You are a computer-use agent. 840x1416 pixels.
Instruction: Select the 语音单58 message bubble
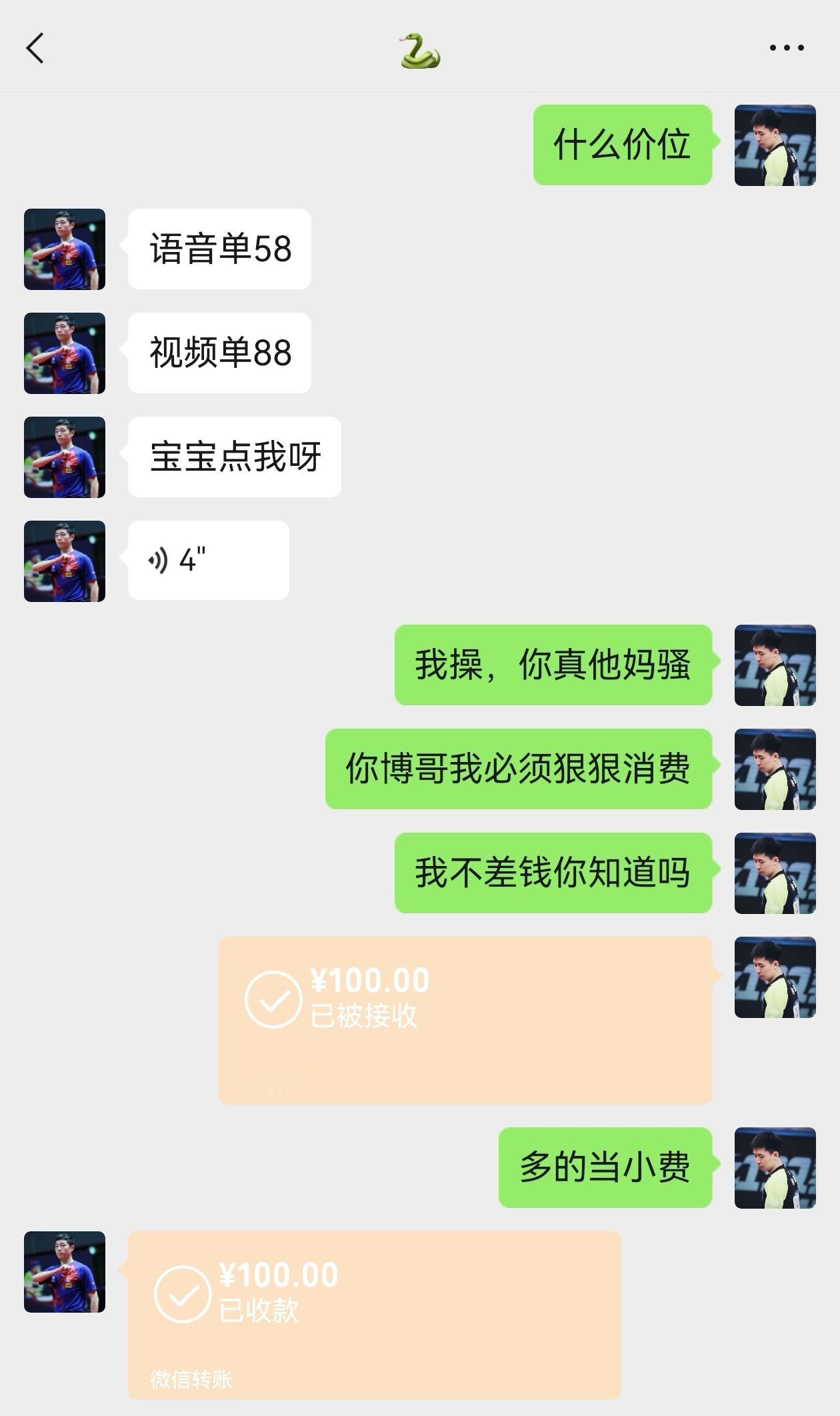pos(219,250)
